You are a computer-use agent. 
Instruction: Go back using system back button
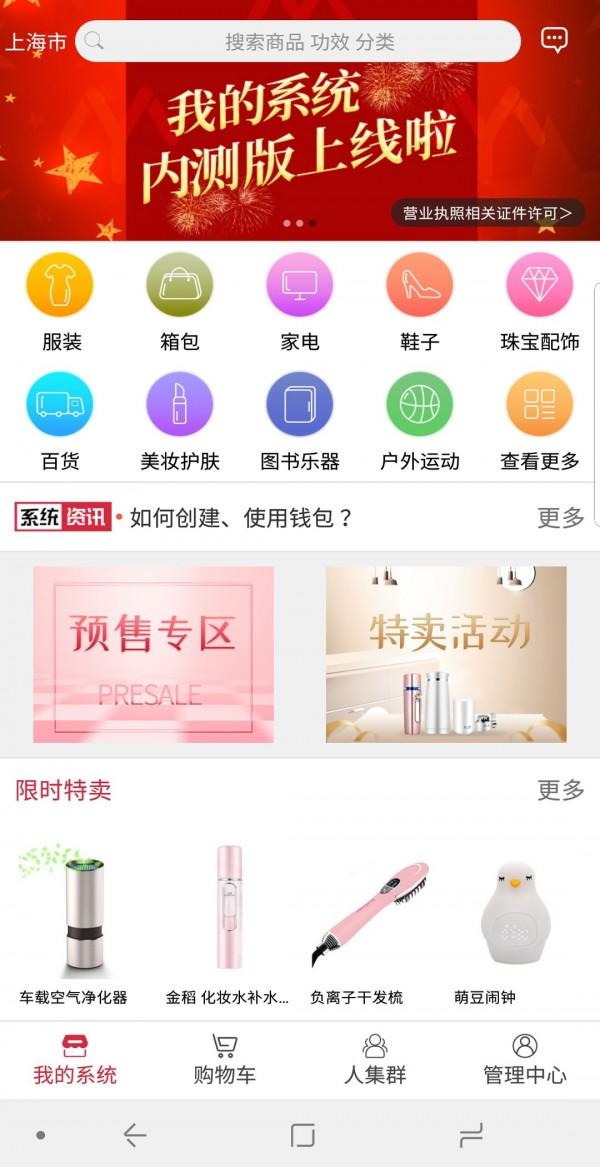point(135,1135)
